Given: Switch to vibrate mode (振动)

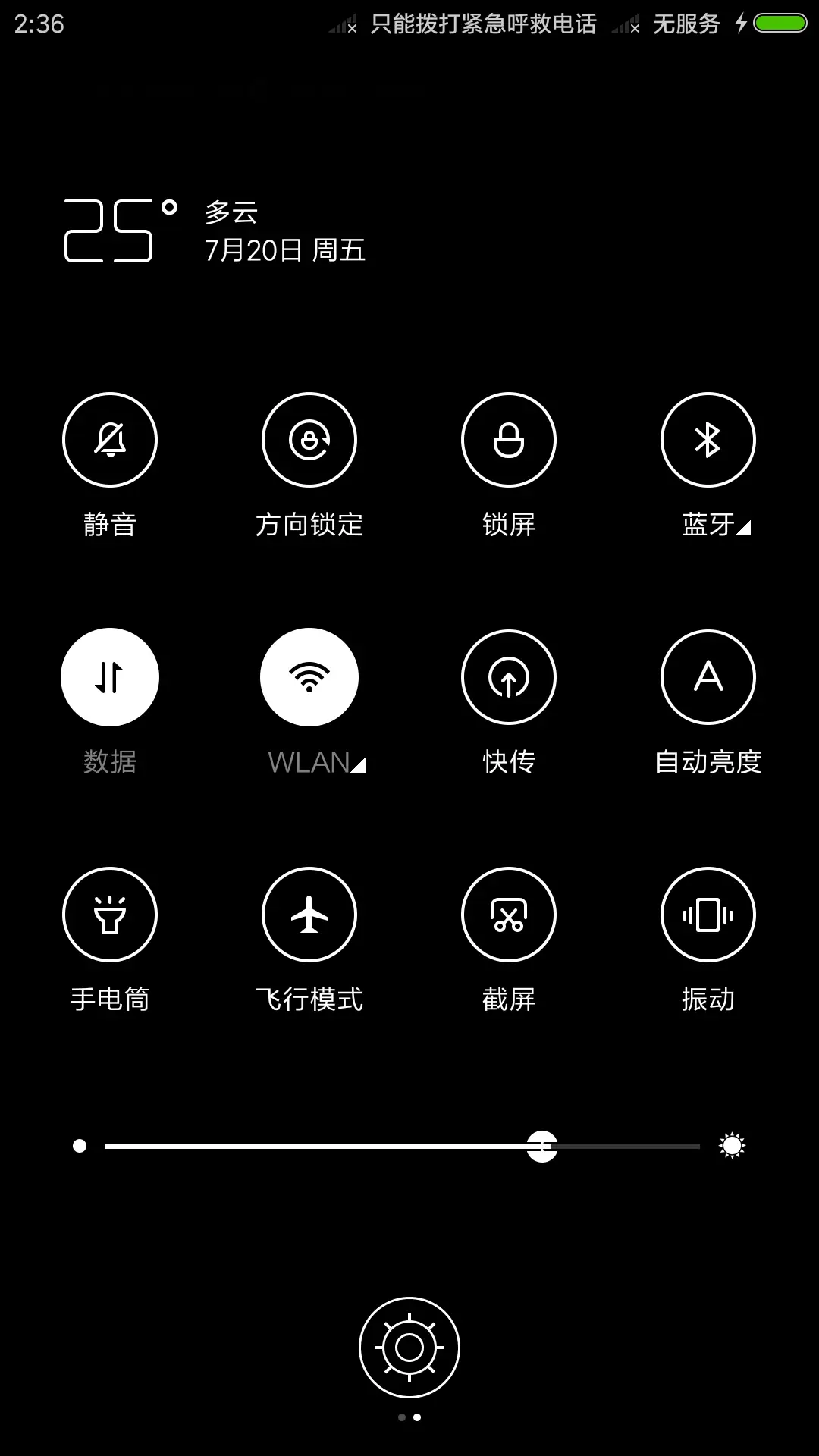Looking at the screenshot, I should (708, 915).
